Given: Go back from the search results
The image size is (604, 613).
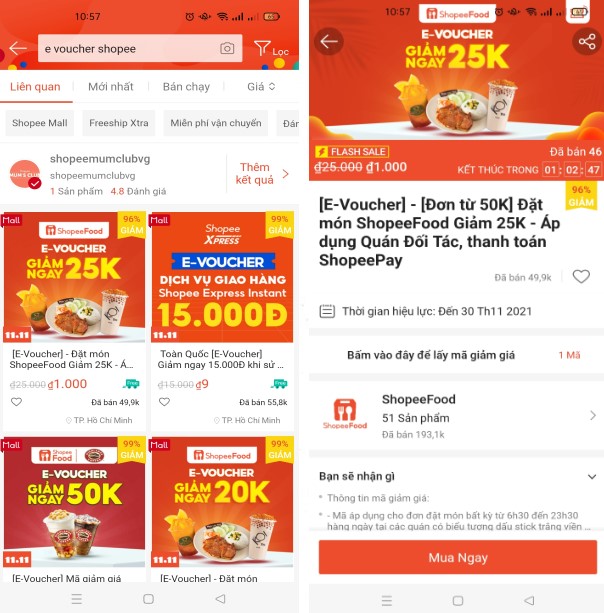Looking at the screenshot, I should tap(18, 49).
